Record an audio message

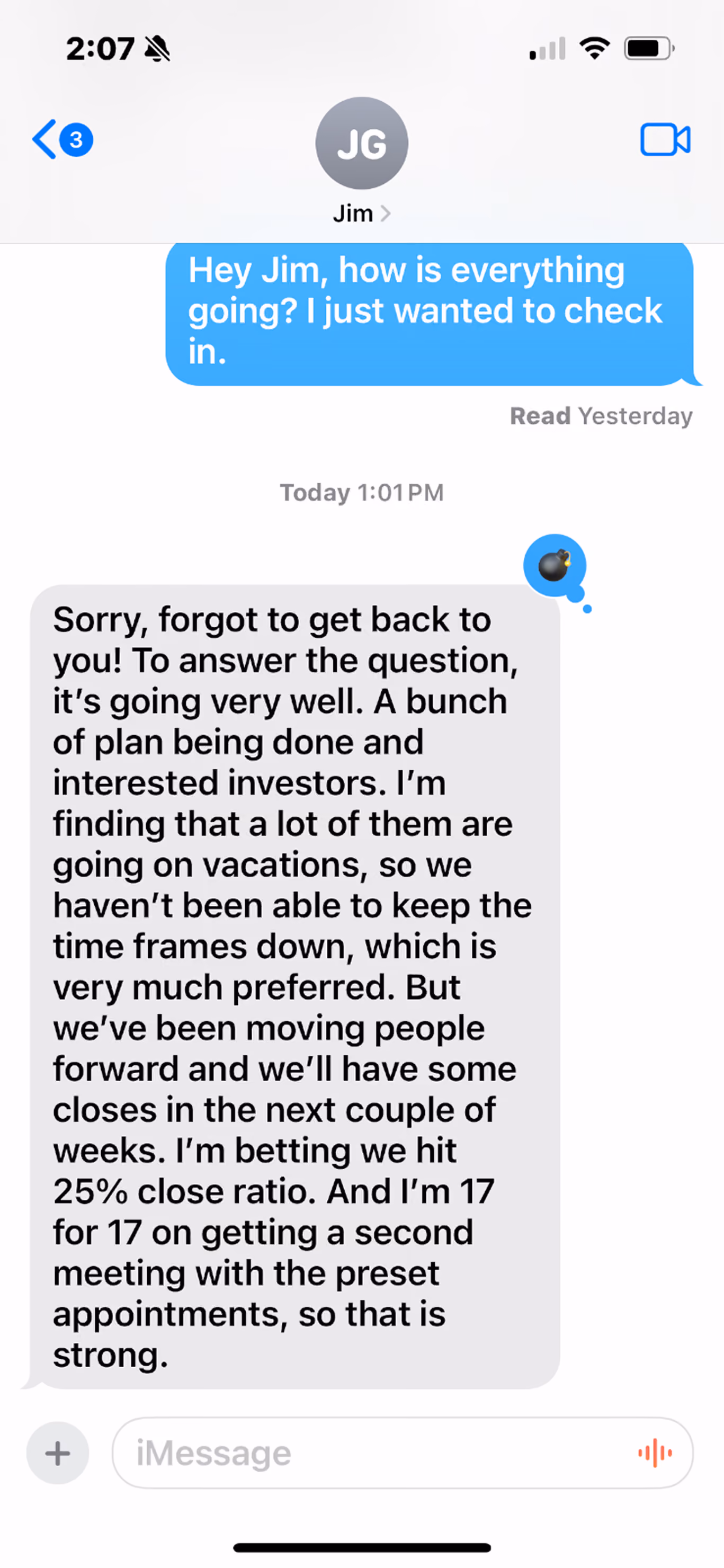(x=655, y=1454)
